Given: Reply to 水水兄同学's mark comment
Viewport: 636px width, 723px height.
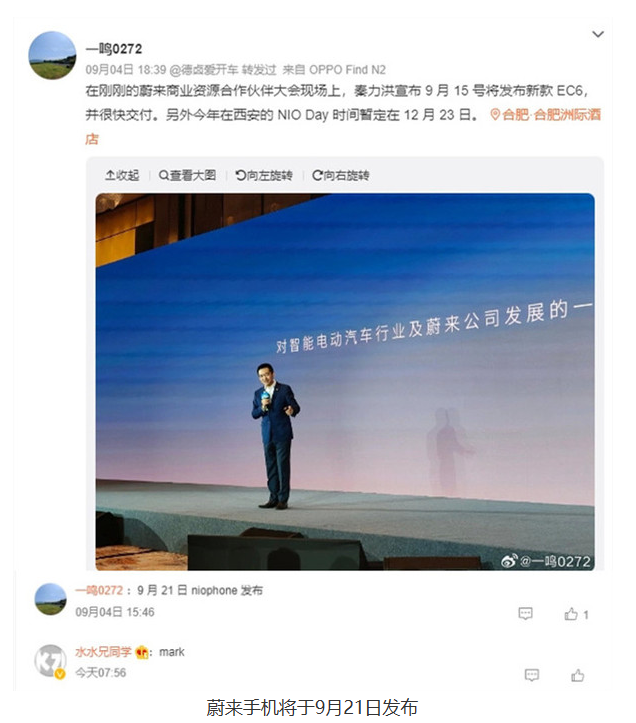Looking at the screenshot, I should [x=532, y=675].
